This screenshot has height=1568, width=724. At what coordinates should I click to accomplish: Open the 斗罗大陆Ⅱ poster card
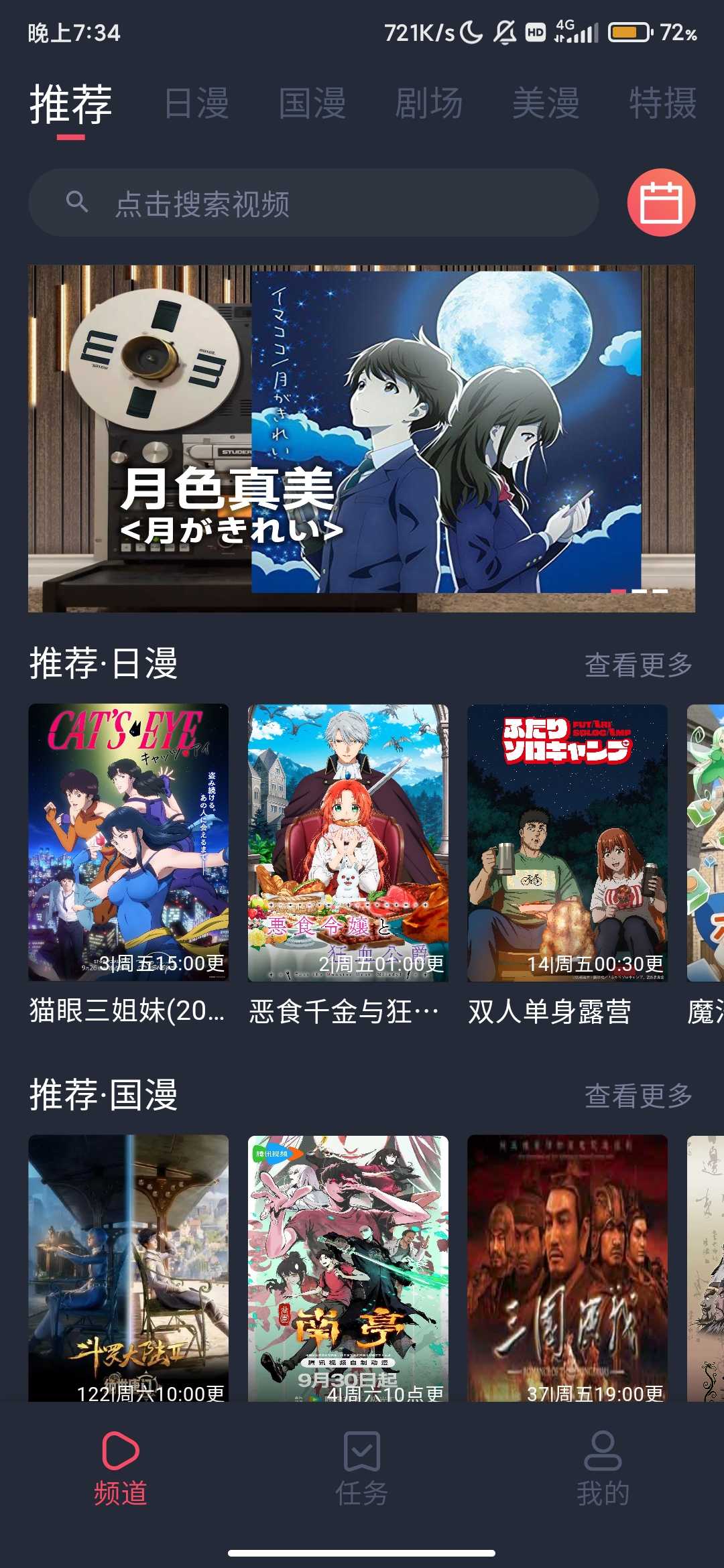click(128, 1268)
